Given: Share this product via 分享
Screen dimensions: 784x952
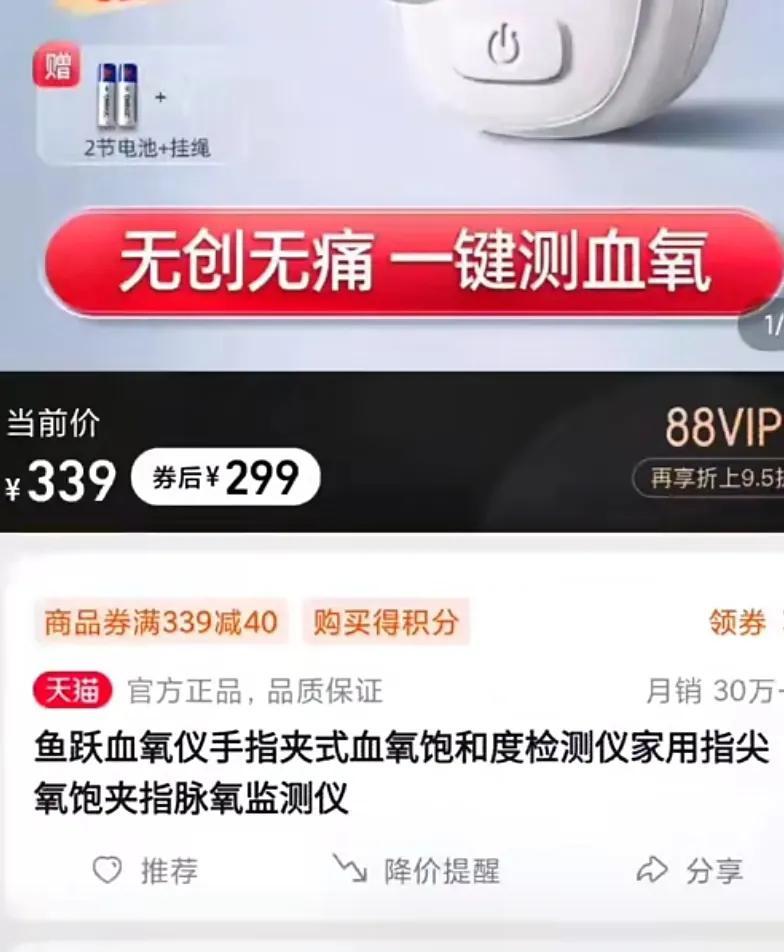Looking at the screenshot, I should point(691,870).
